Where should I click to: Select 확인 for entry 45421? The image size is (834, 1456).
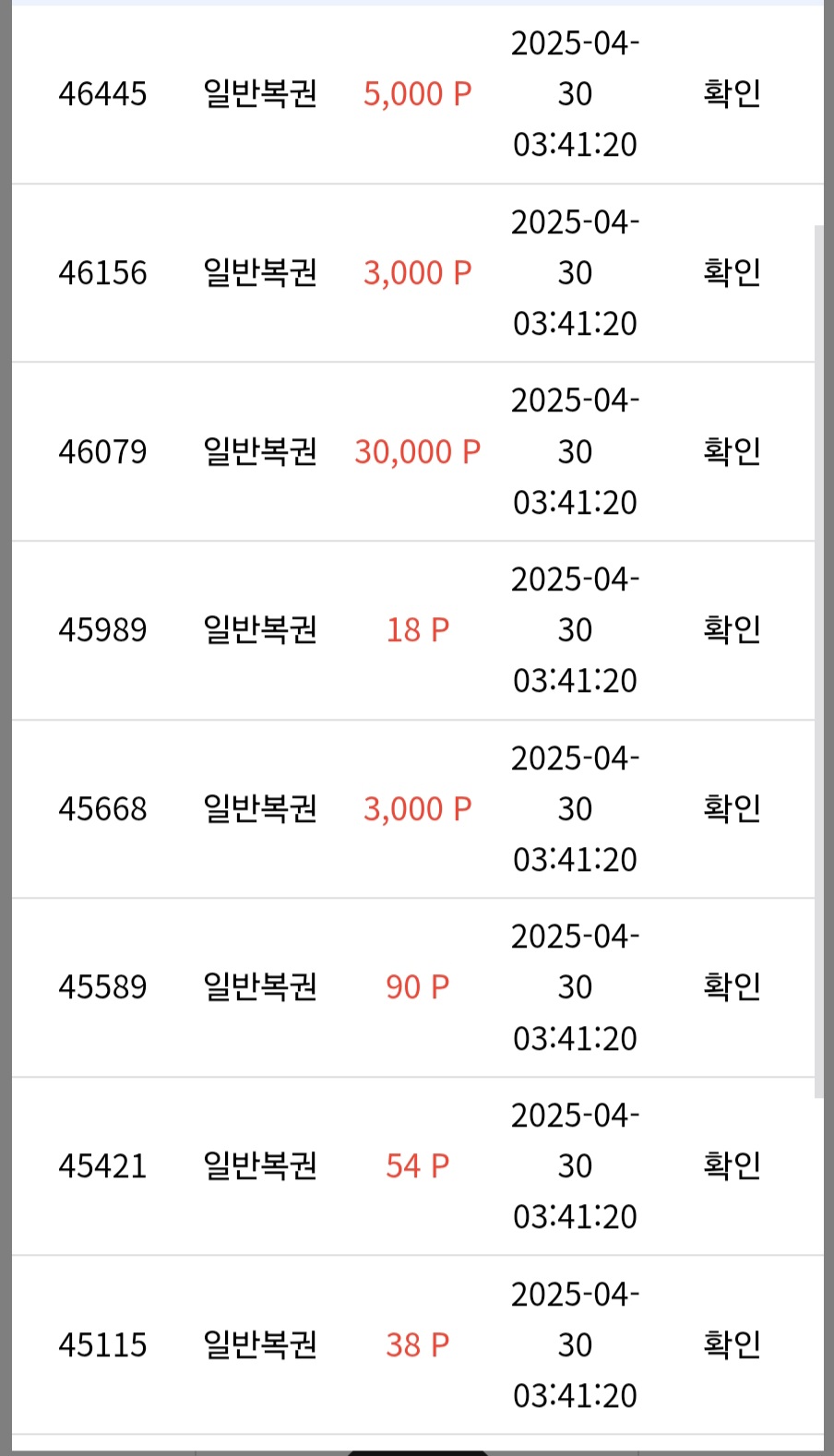[732, 1165]
